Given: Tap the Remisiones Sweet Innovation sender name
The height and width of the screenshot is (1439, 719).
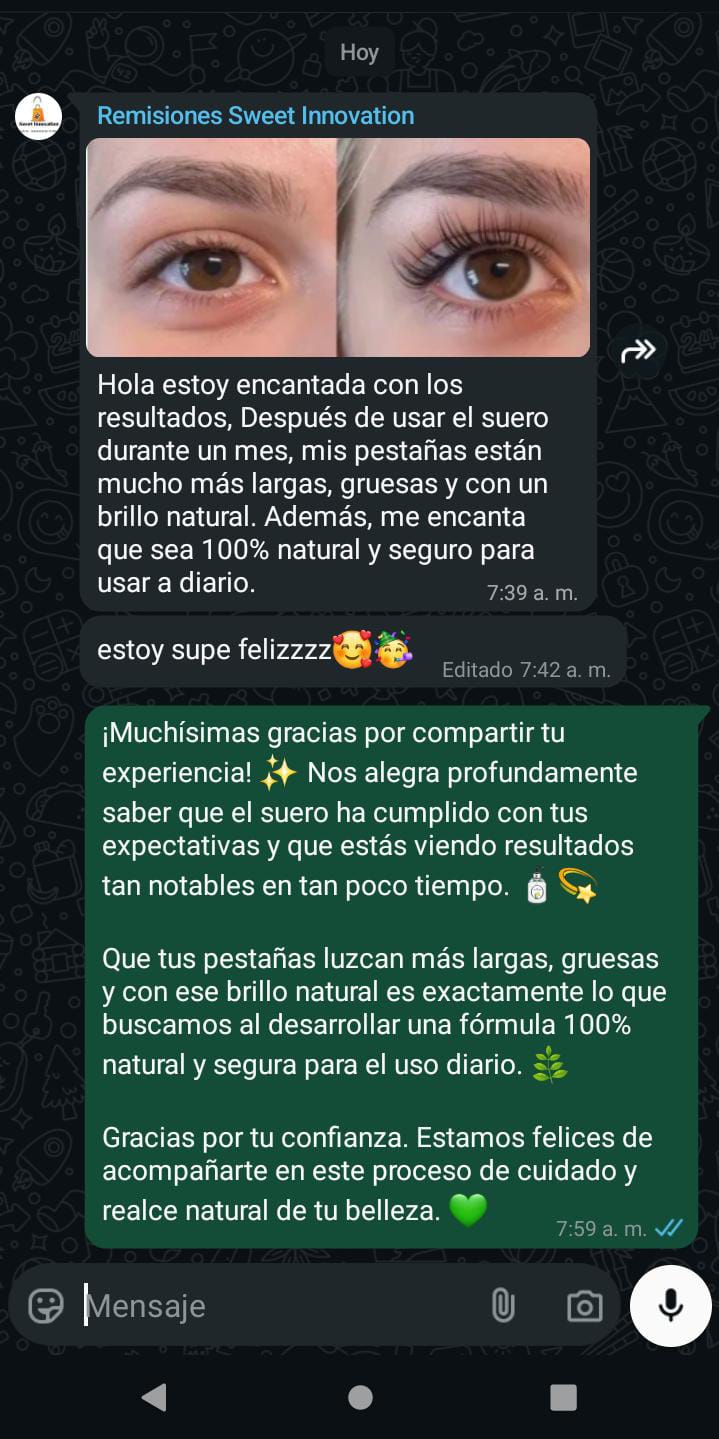Looking at the screenshot, I should pyautogui.click(x=255, y=116).
